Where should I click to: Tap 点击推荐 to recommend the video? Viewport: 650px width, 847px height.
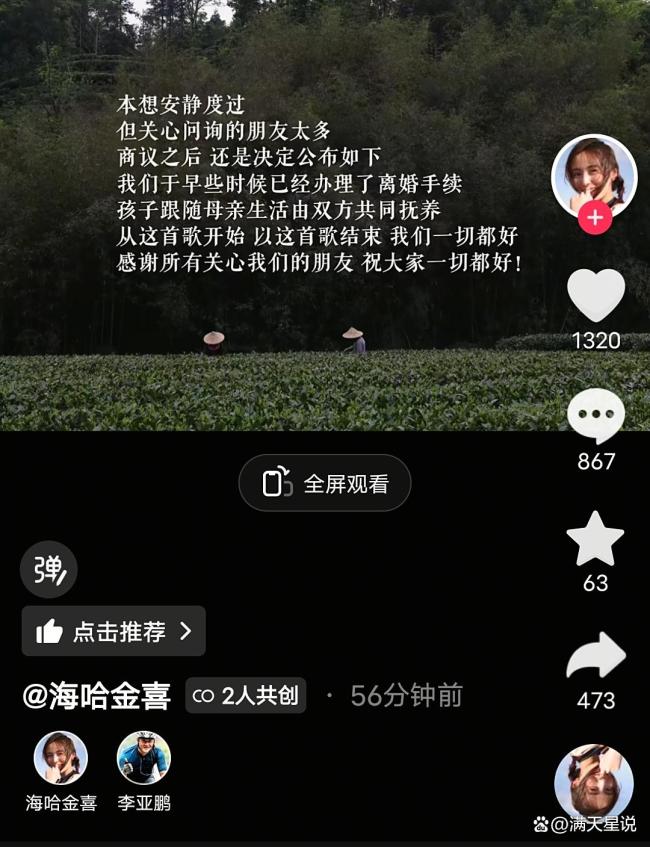pyautogui.click(x=113, y=631)
